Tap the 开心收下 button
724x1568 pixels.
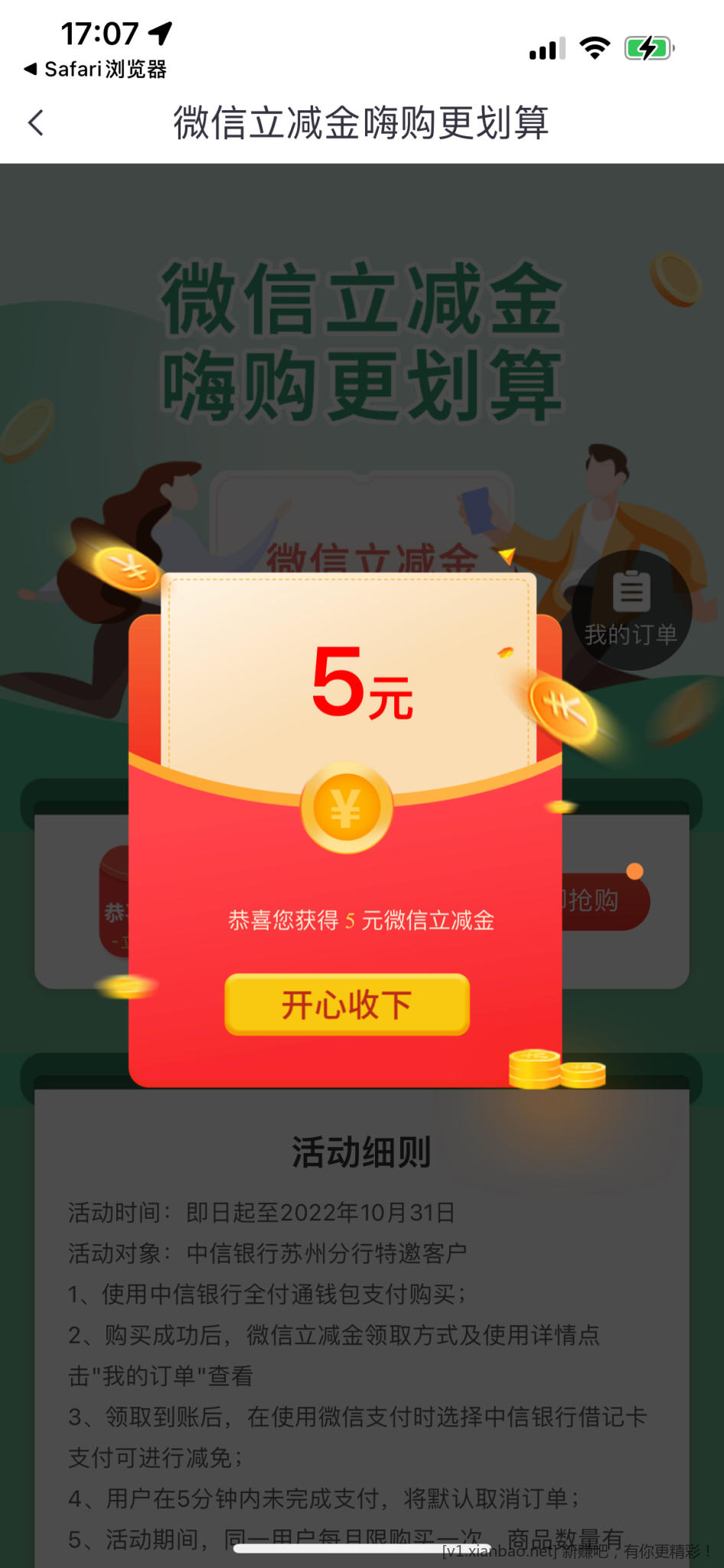click(347, 1004)
